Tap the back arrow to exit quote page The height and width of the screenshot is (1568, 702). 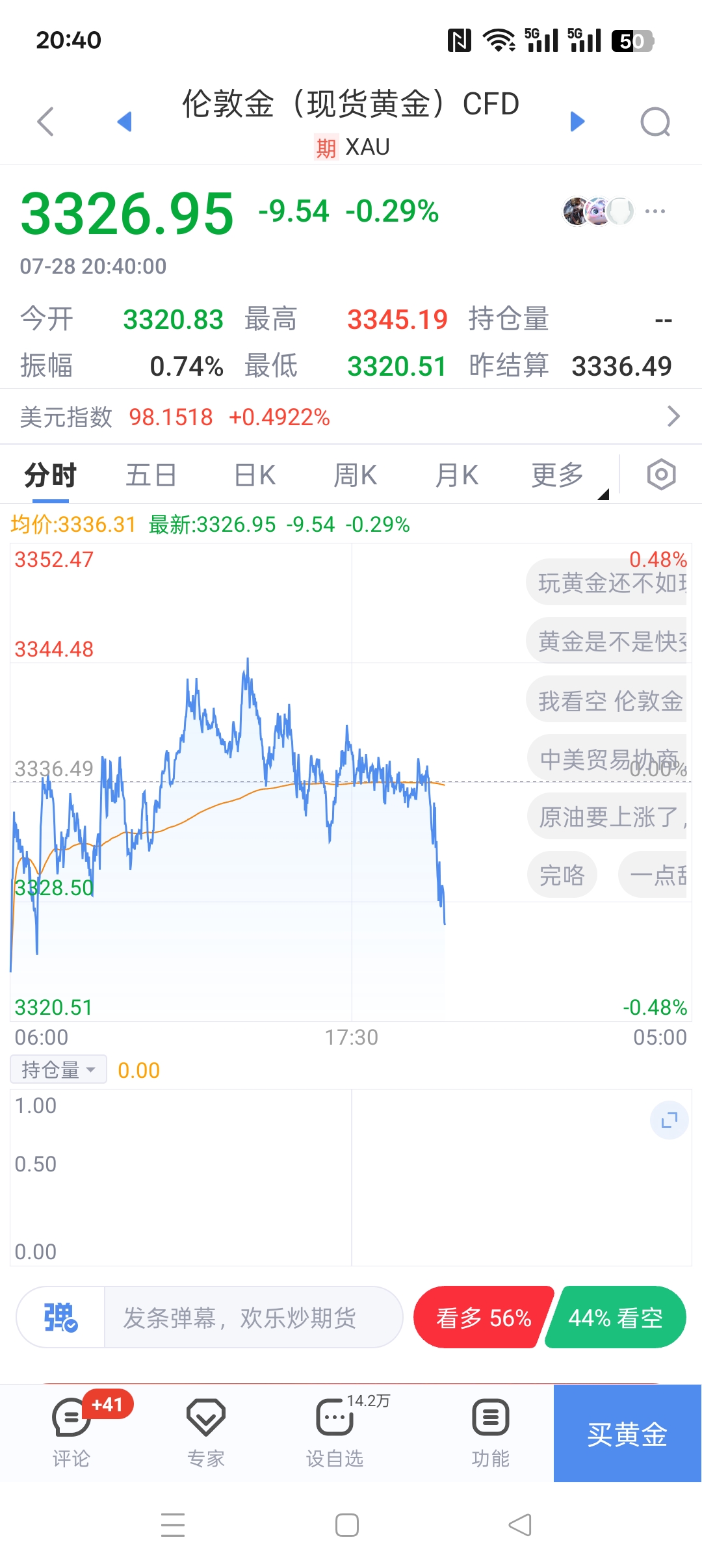tap(44, 121)
